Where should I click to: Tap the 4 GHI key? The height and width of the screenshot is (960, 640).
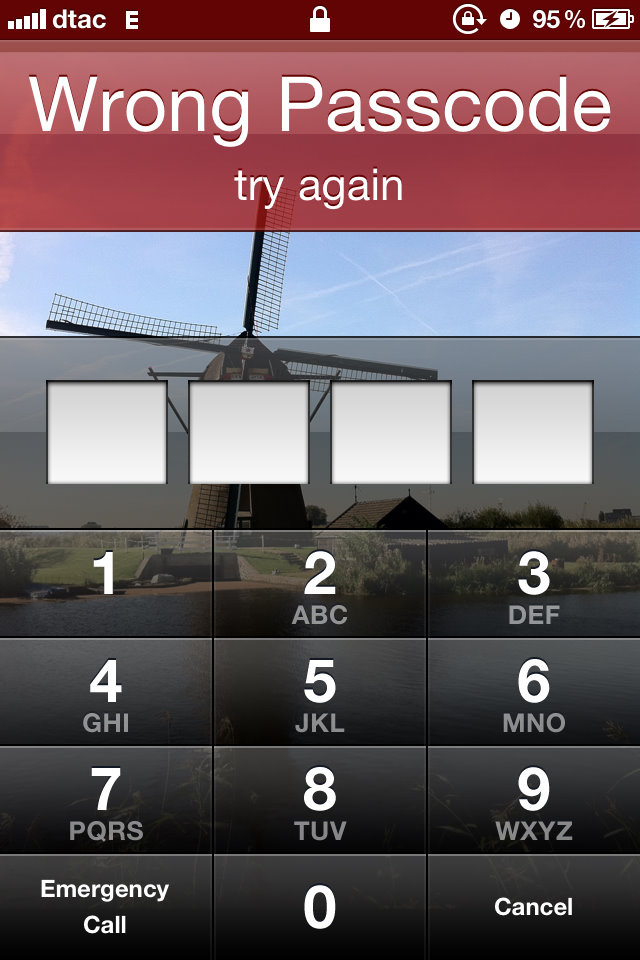click(106, 693)
